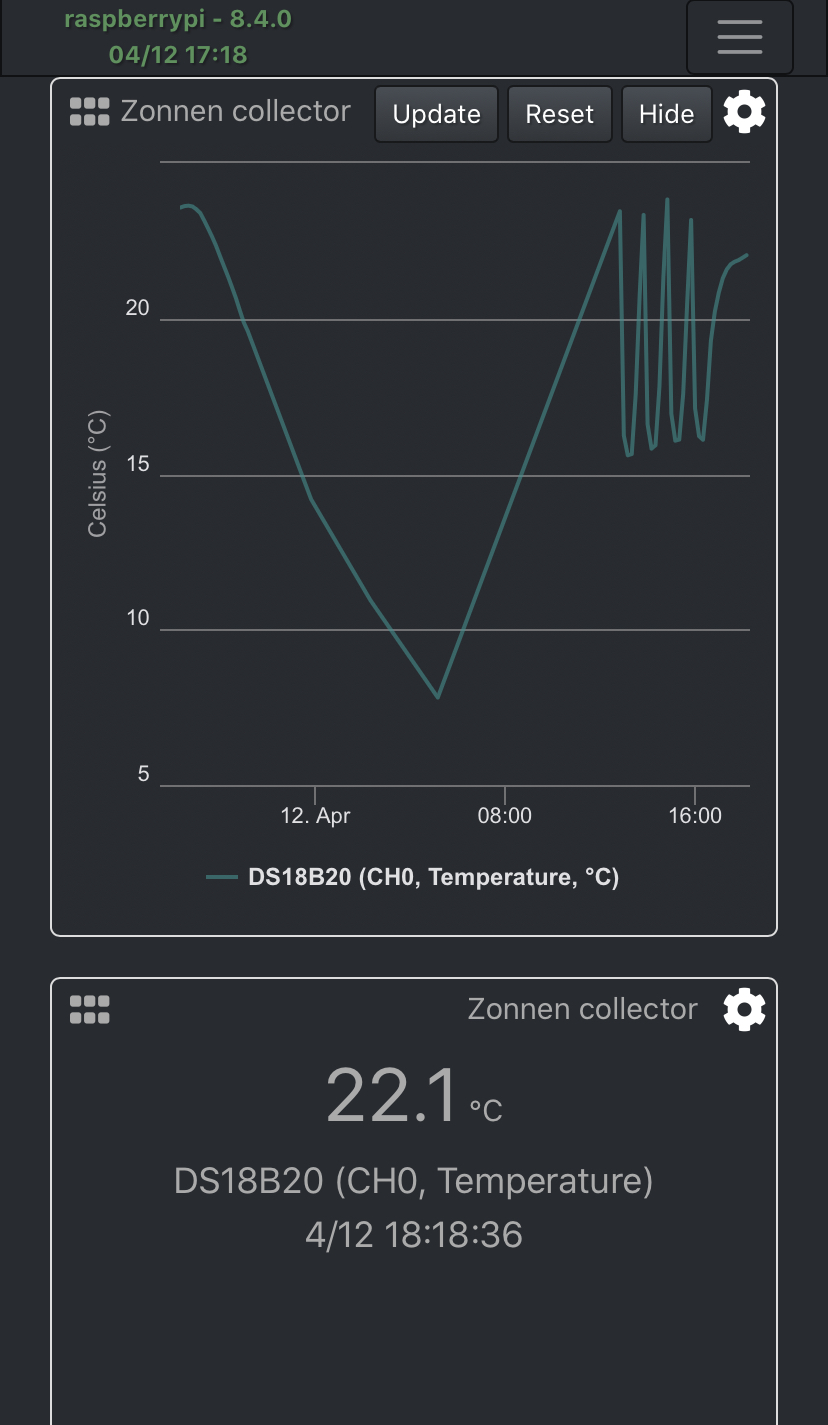Click the drag-handle grid icon on the measurement widget
Viewport: 828px width, 1425px height.
point(89,1009)
